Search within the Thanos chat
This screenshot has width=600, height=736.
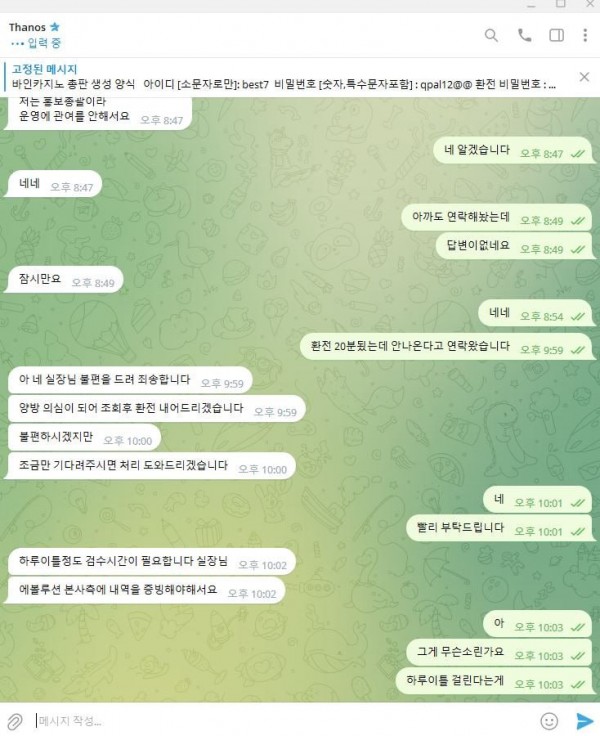(491, 35)
